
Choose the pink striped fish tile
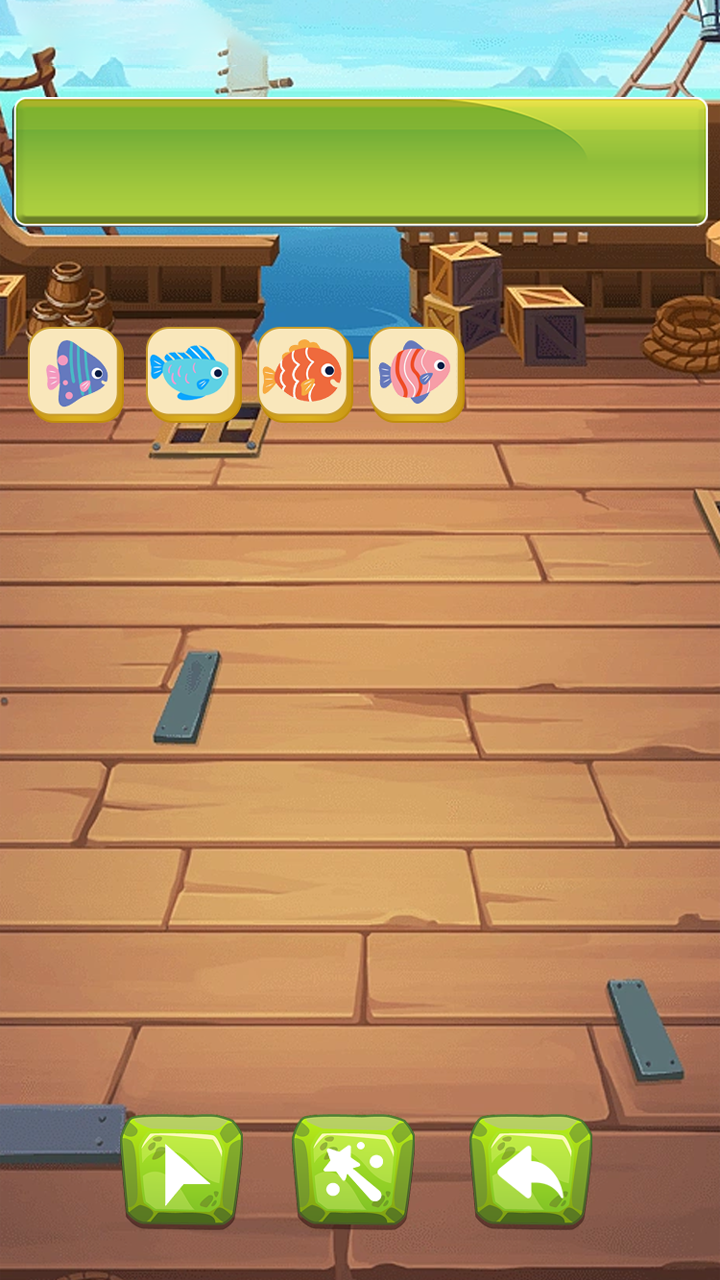(414, 372)
